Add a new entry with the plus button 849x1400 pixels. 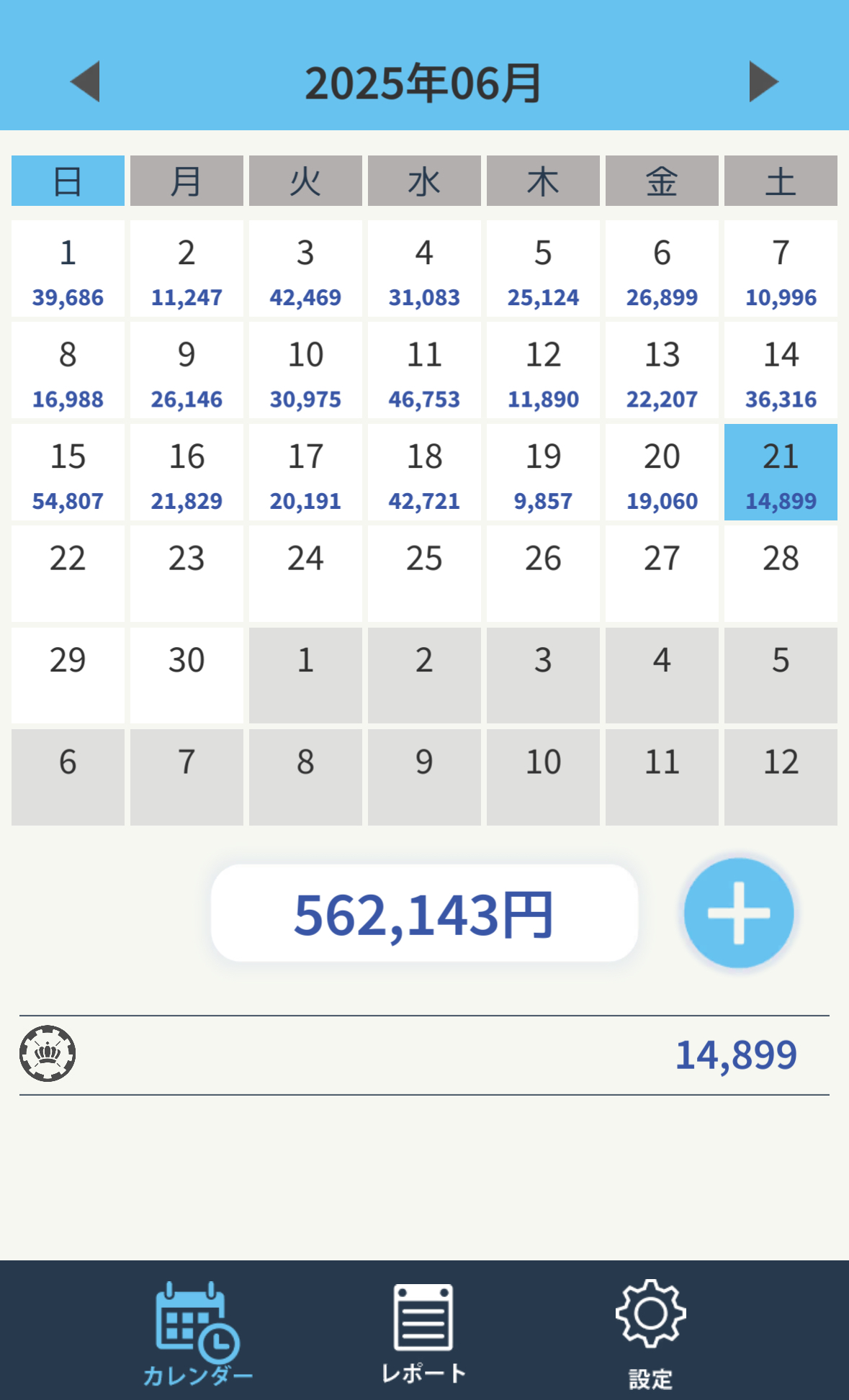pos(739,913)
